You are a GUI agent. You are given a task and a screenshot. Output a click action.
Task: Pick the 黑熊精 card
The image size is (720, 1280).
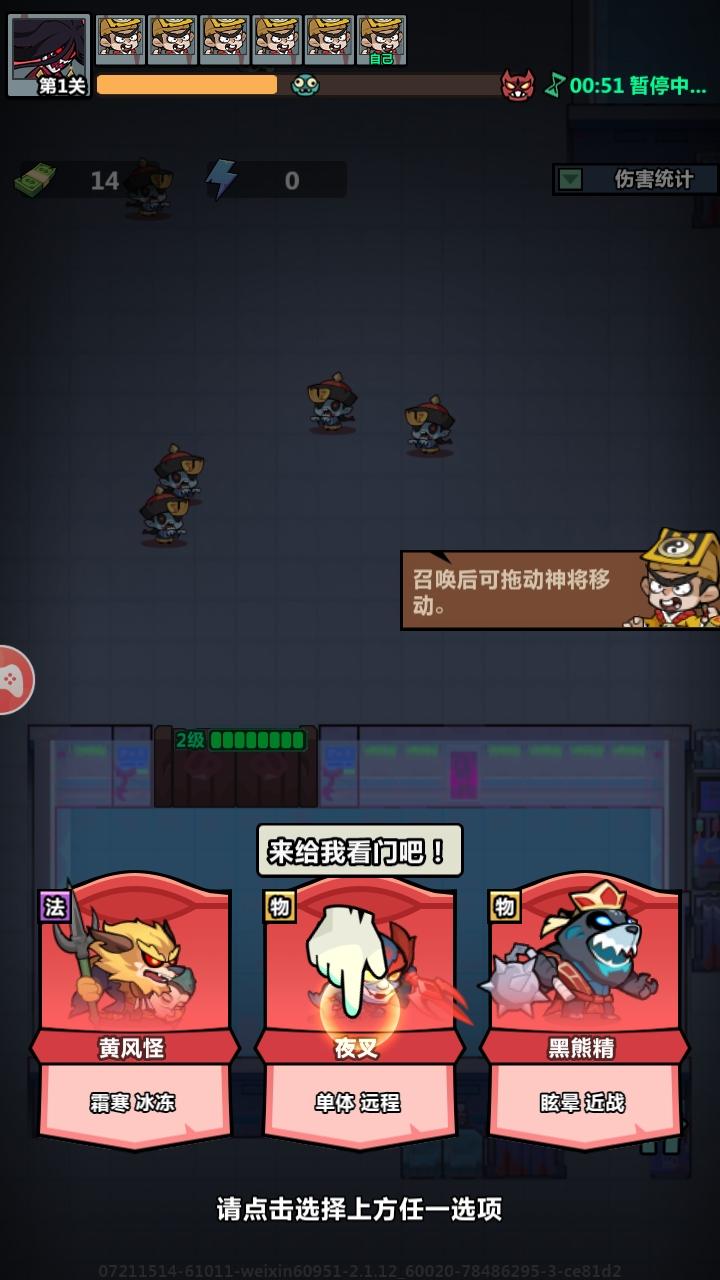pos(584,1010)
